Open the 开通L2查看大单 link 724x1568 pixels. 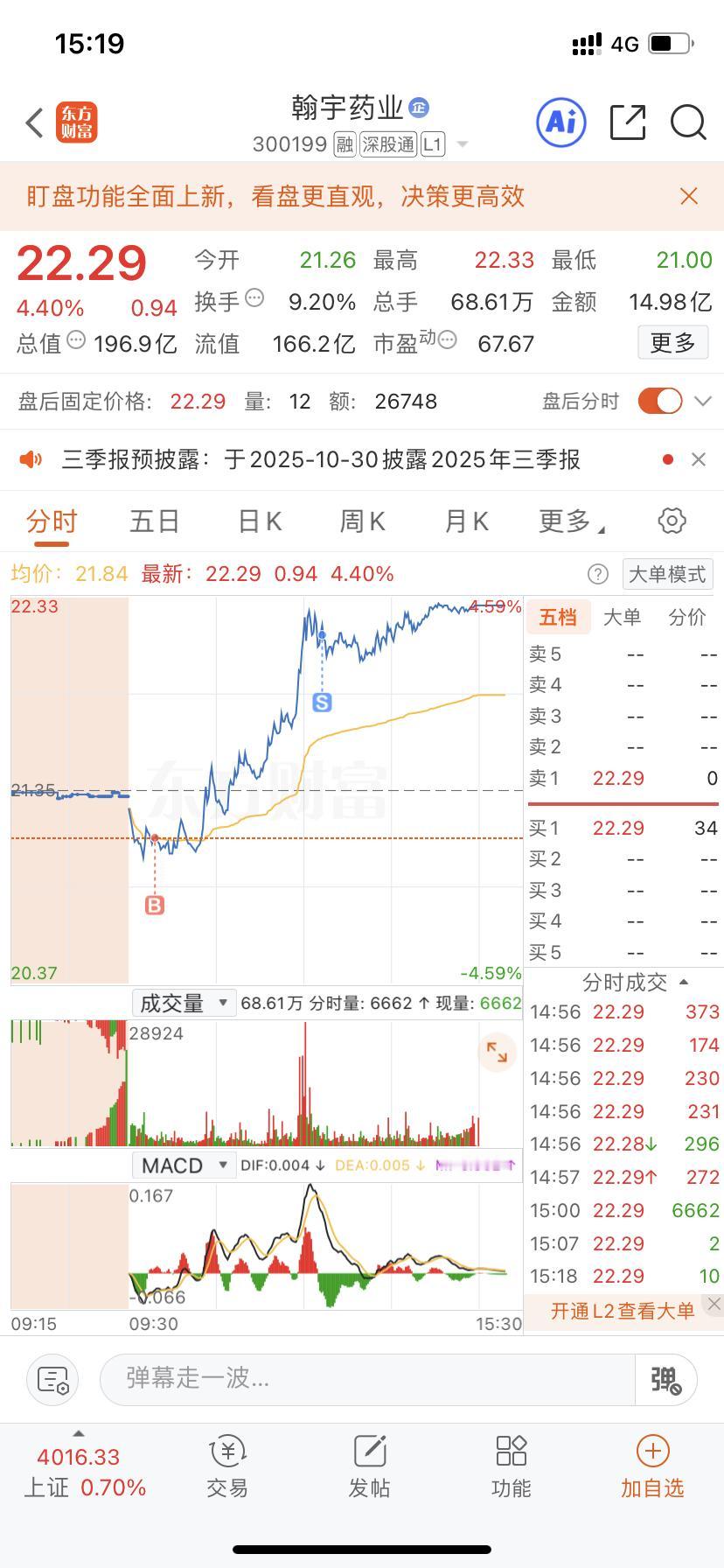tap(623, 1310)
